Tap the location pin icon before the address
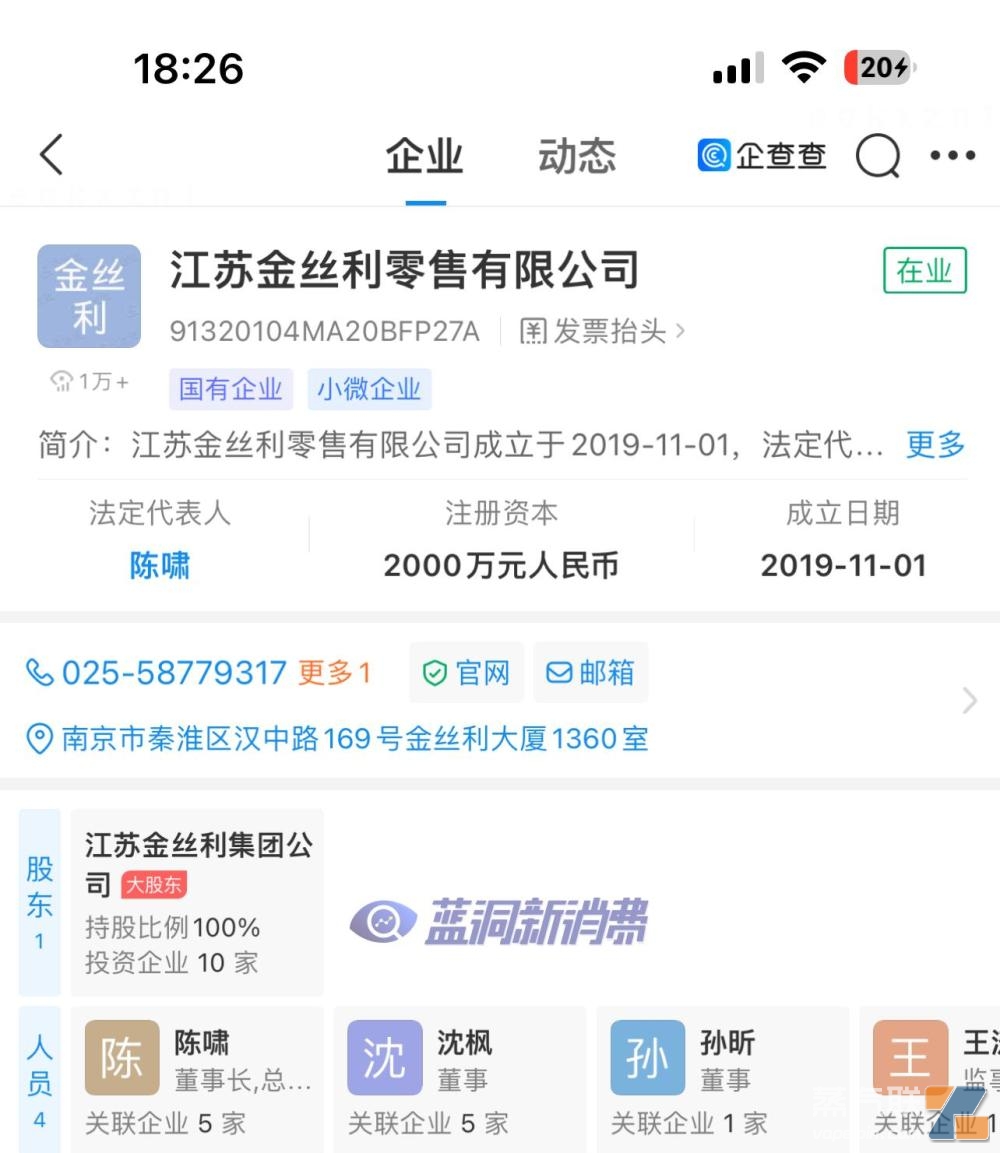The height and width of the screenshot is (1153, 1000). pos(38,738)
